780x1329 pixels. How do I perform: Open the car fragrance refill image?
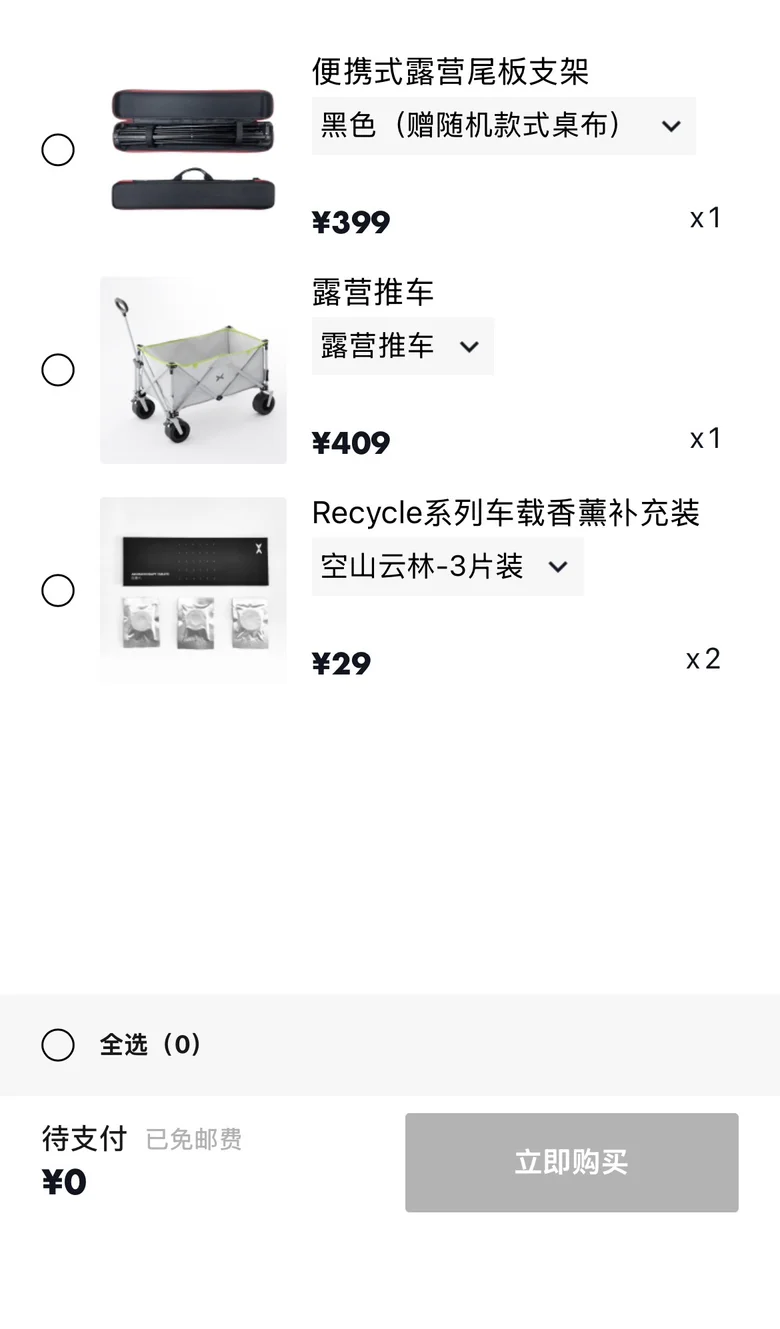click(x=193, y=591)
